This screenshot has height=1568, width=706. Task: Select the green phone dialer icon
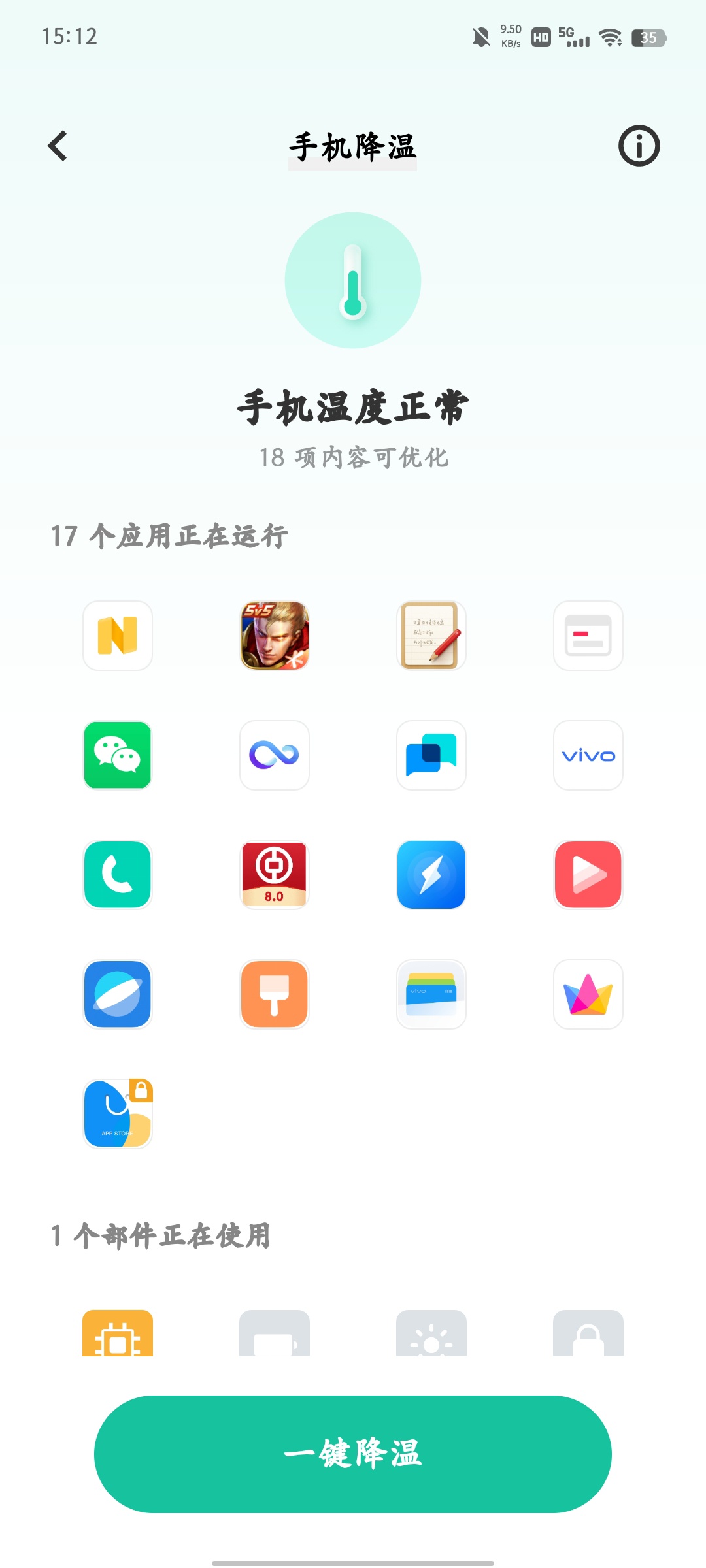[x=118, y=875]
